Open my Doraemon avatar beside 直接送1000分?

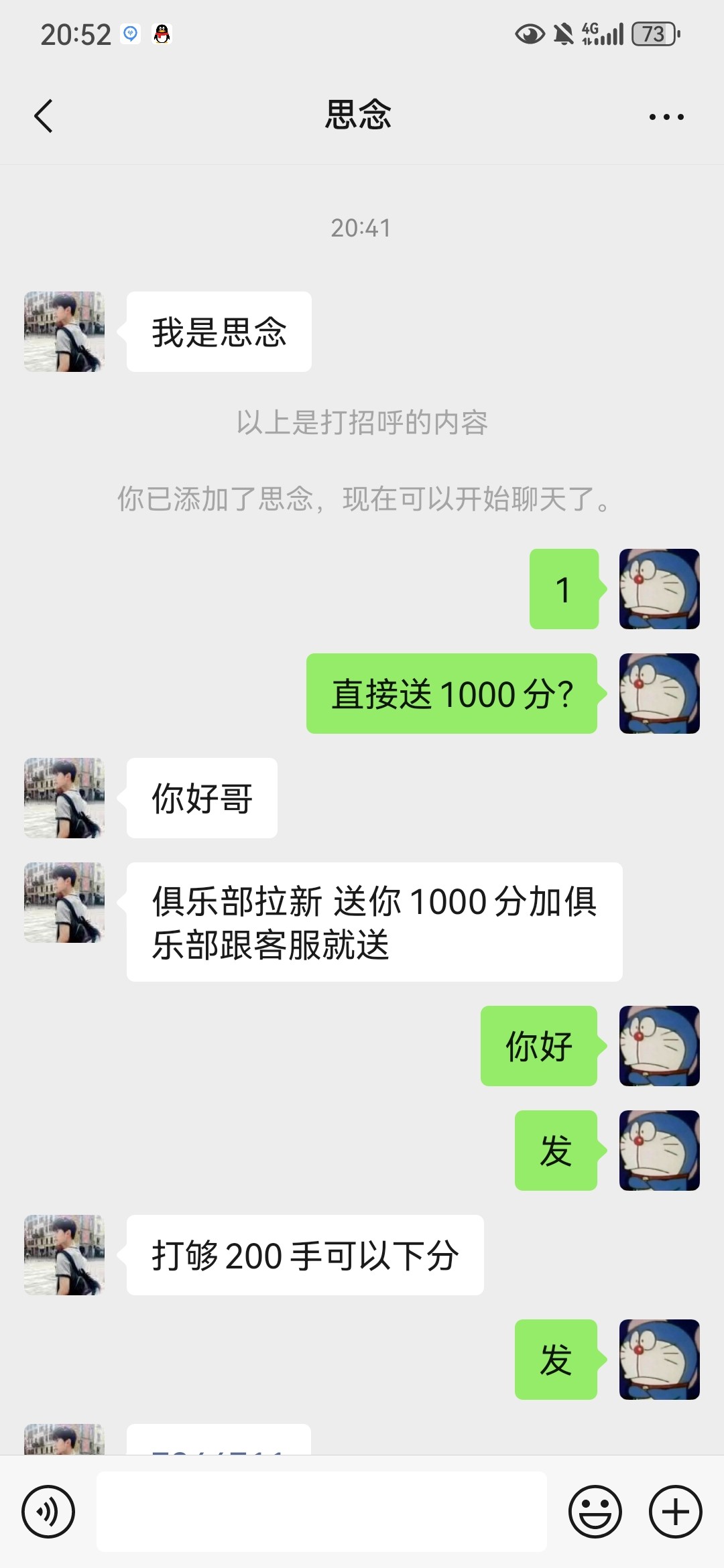659,694
